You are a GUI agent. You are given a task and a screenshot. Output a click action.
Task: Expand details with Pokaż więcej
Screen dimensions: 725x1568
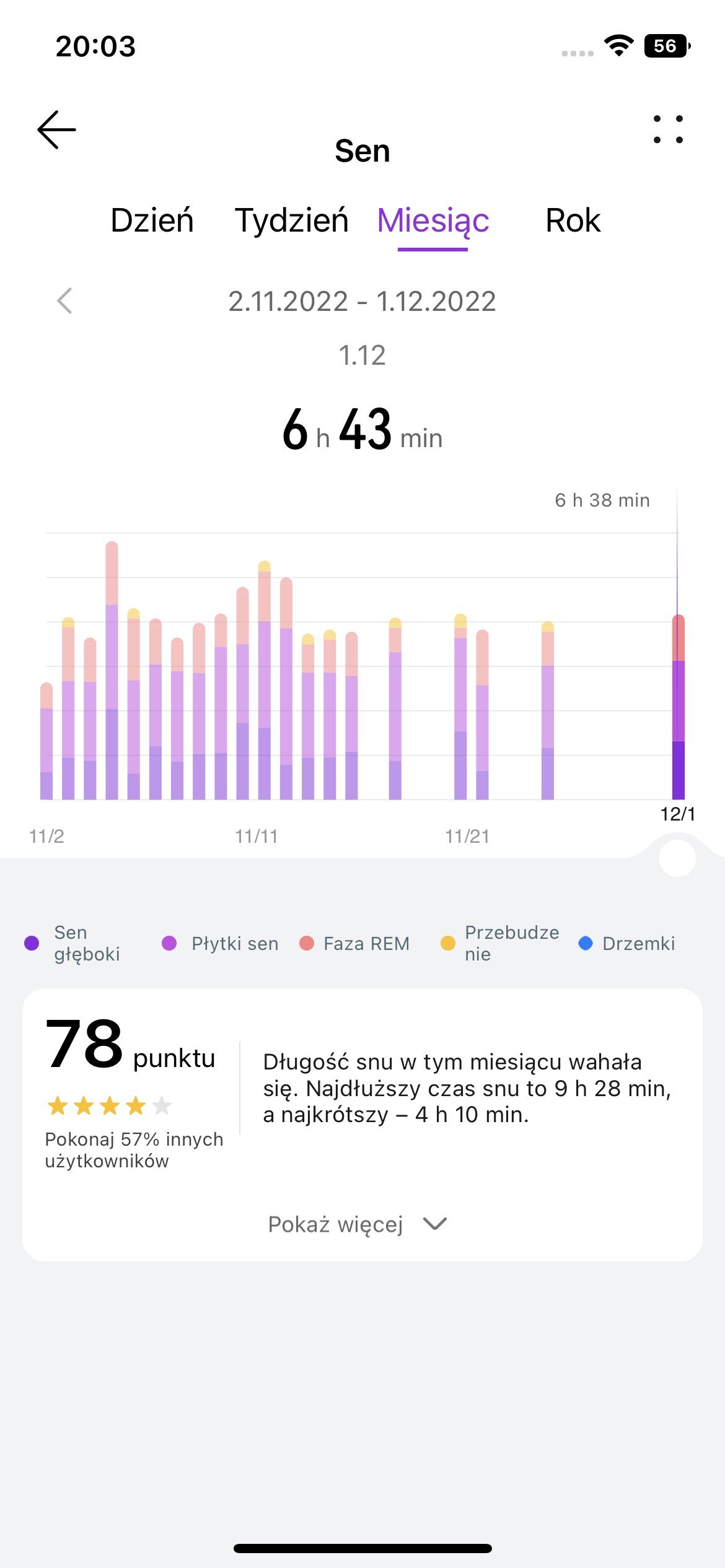point(357,1224)
